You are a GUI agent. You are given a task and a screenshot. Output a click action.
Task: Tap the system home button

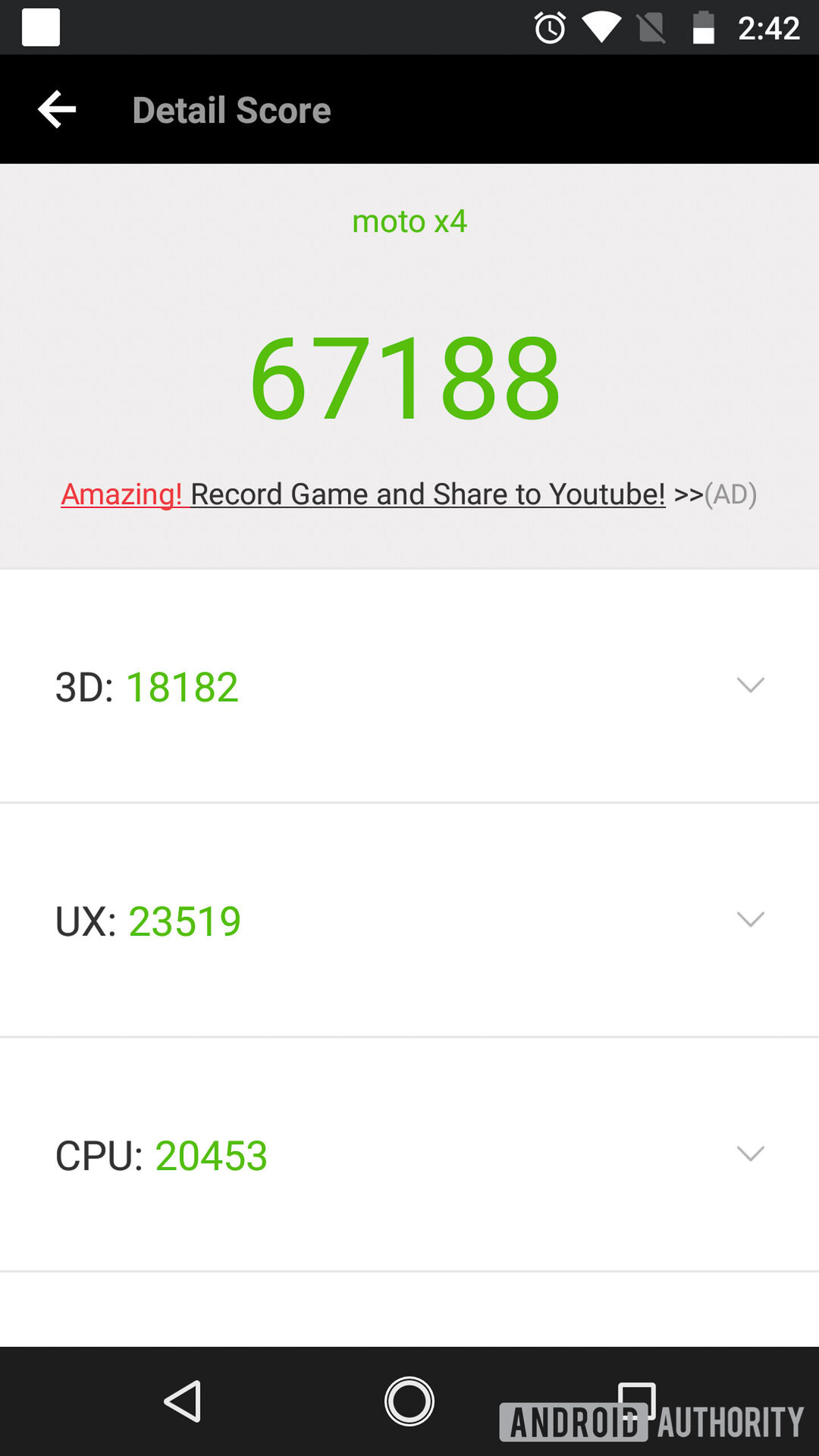(409, 1401)
